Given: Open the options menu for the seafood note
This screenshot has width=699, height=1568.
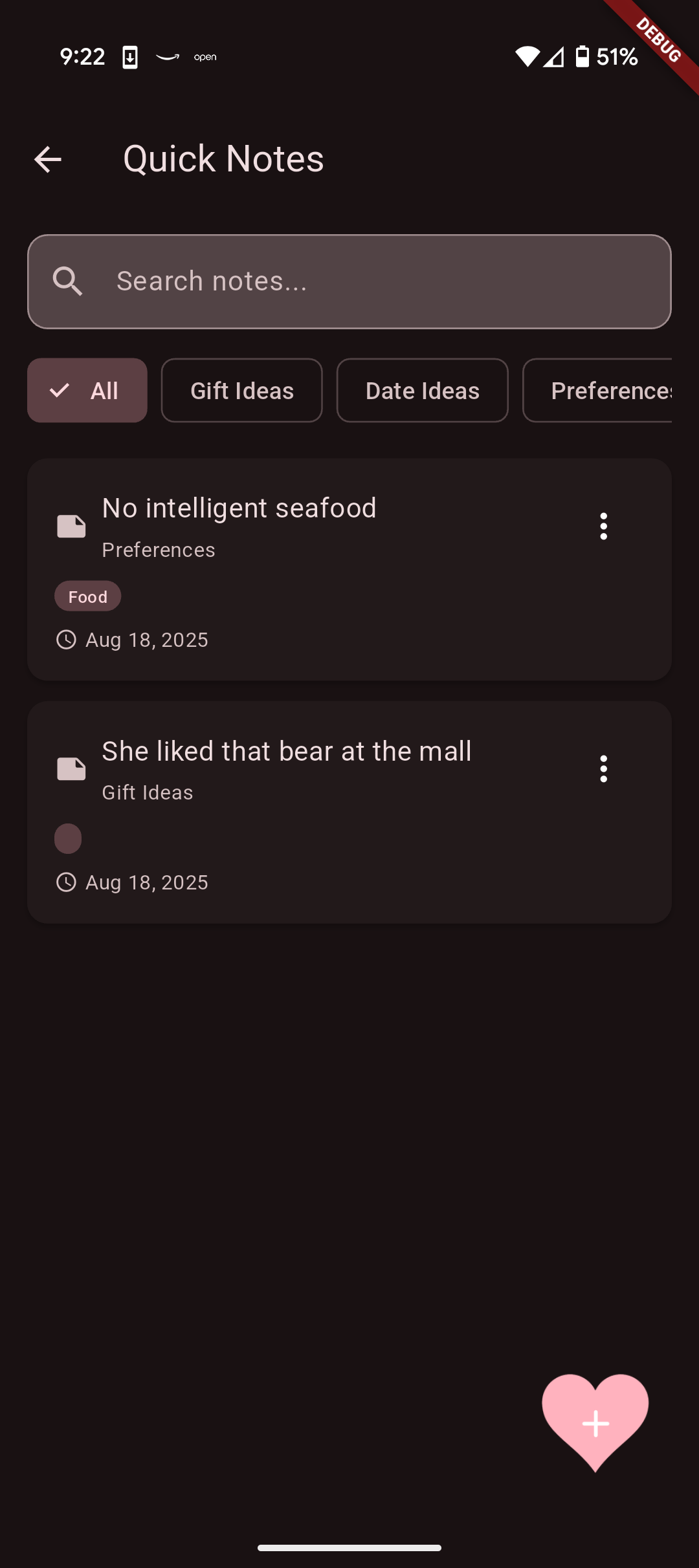Looking at the screenshot, I should pyautogui.click(x=603, y=526).
